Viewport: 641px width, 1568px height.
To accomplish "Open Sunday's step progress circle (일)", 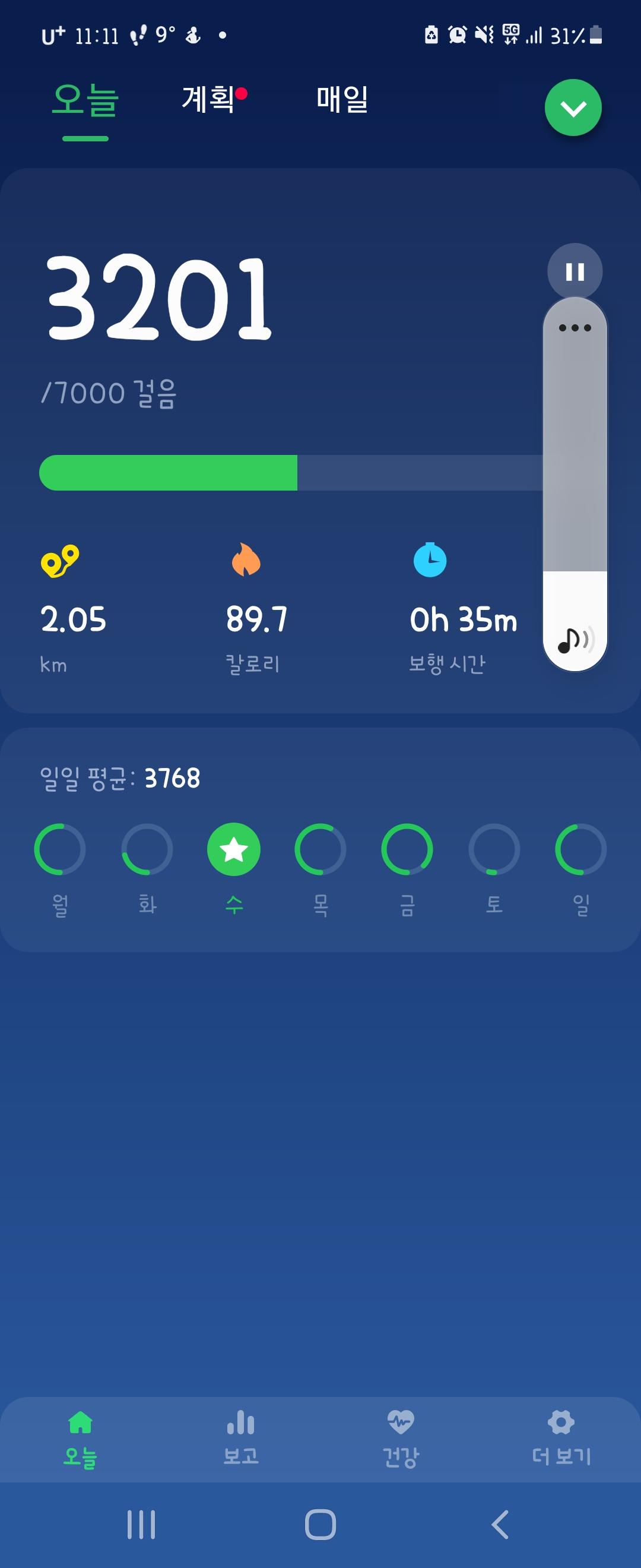I will tap(581, 849).
